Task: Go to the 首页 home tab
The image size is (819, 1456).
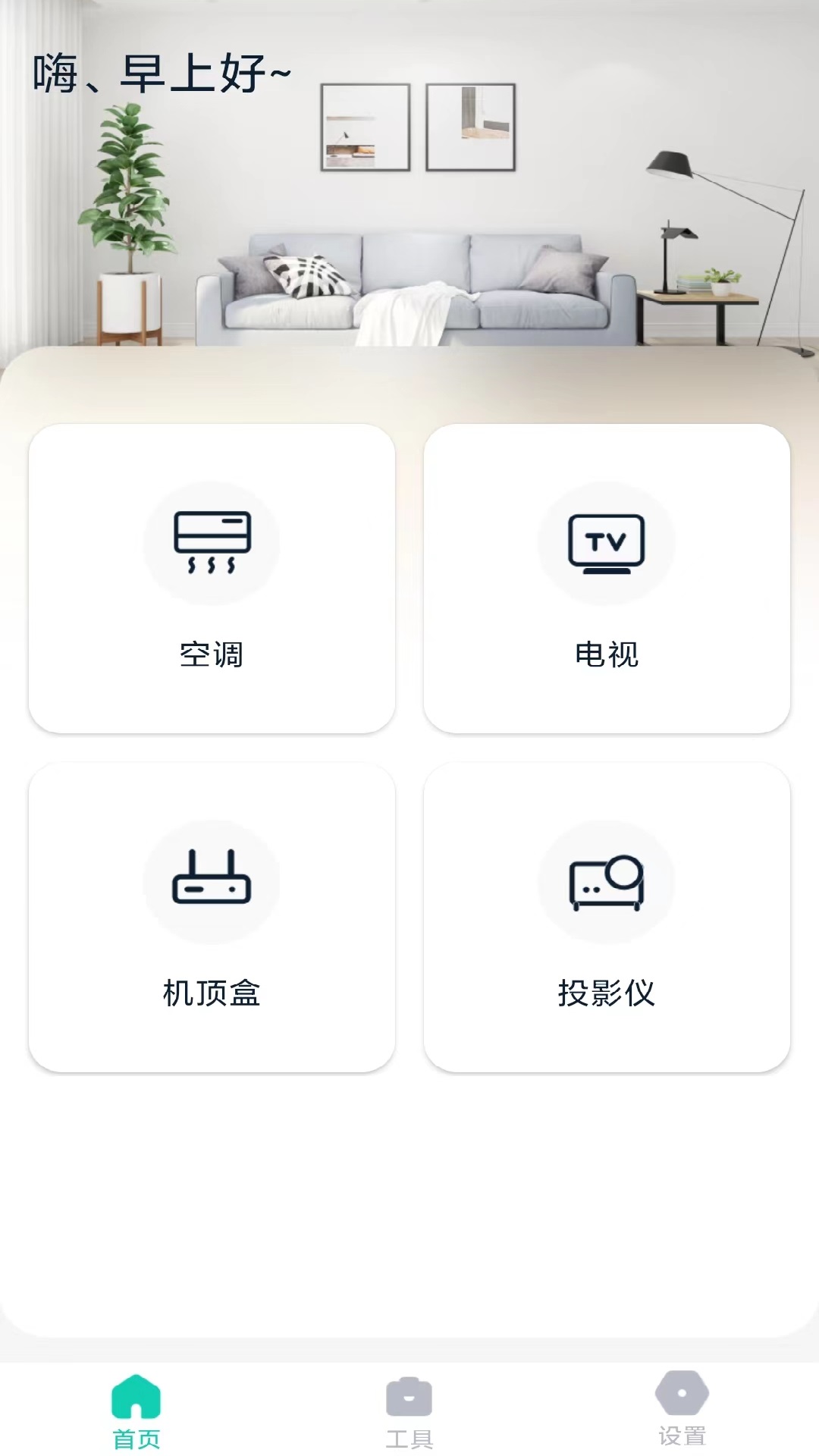Action: click(x=136, y=1410)
